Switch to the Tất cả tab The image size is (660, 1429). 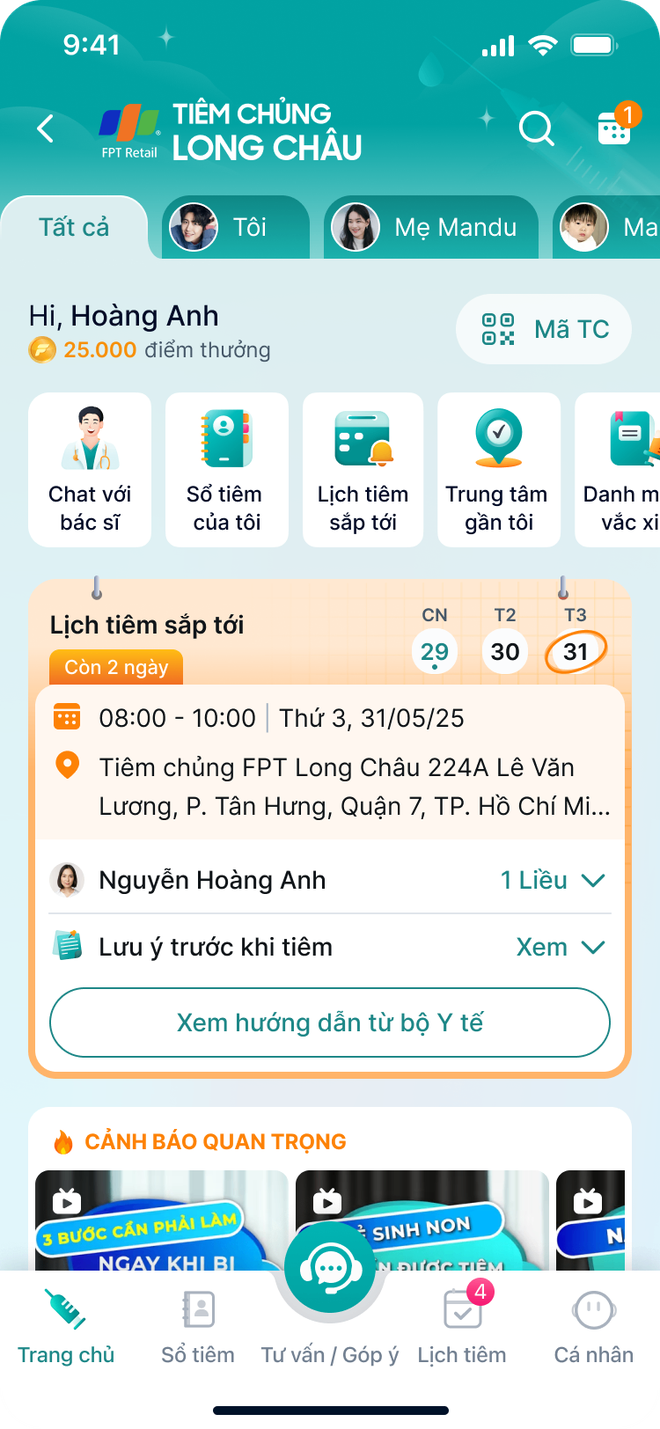[74, 228]
